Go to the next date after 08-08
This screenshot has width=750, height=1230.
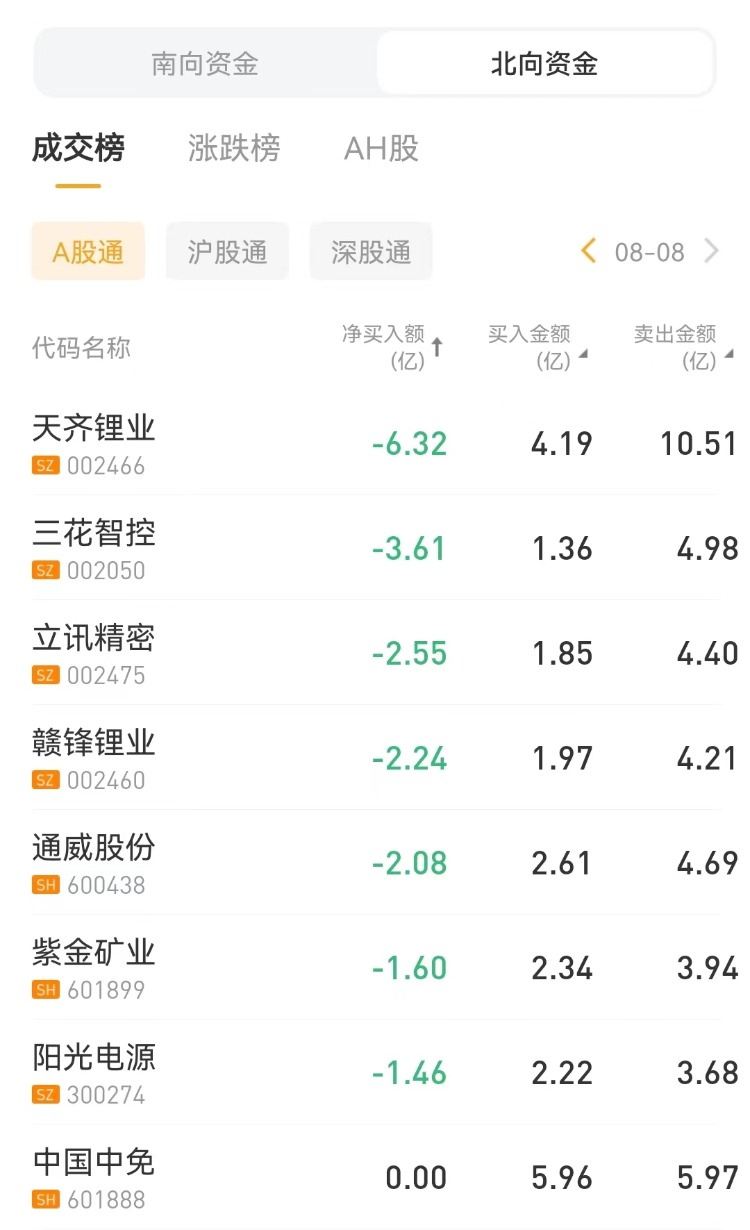pos(712,251)
